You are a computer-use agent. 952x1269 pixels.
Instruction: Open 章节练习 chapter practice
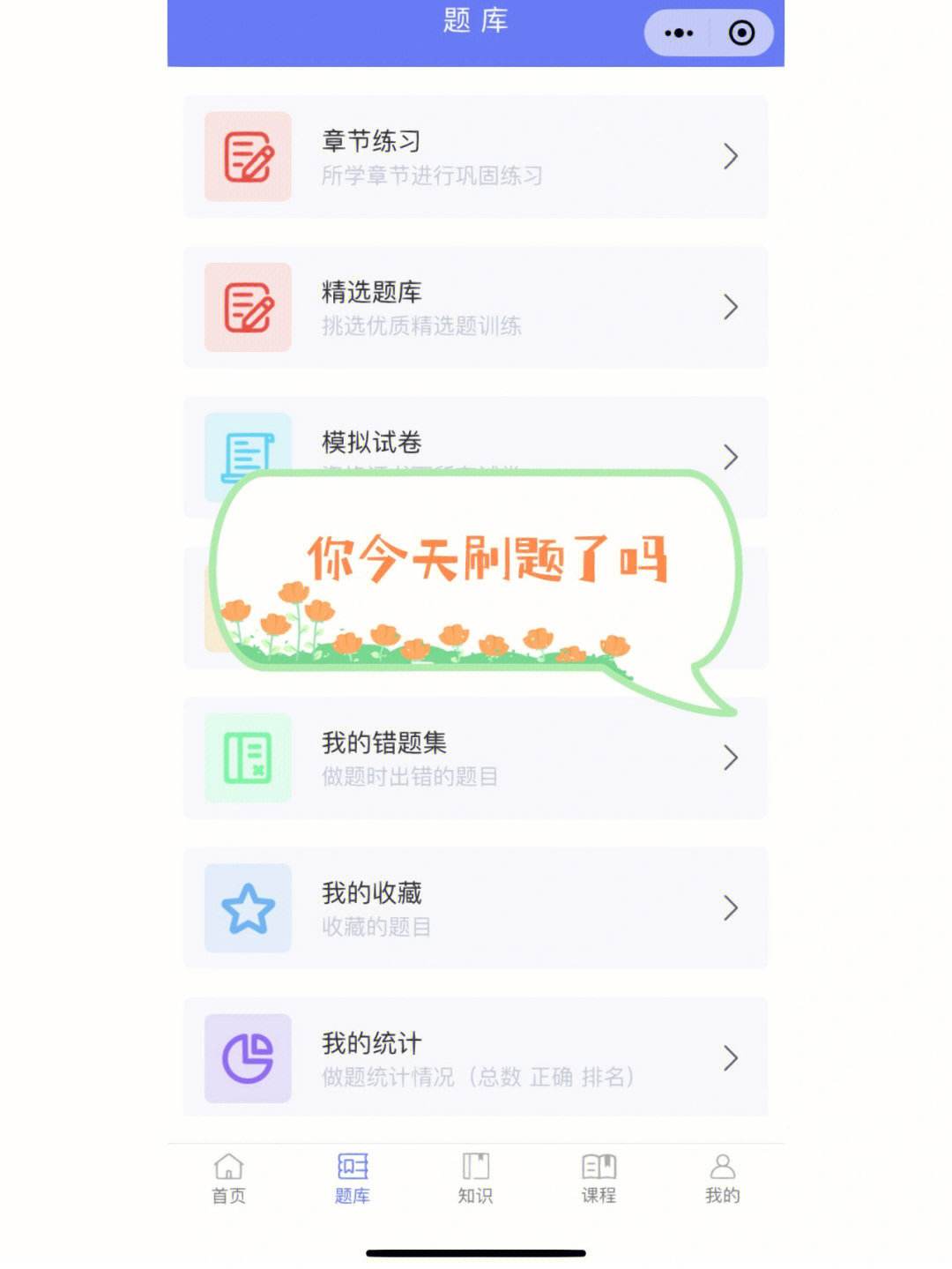(x=475, y=157)
